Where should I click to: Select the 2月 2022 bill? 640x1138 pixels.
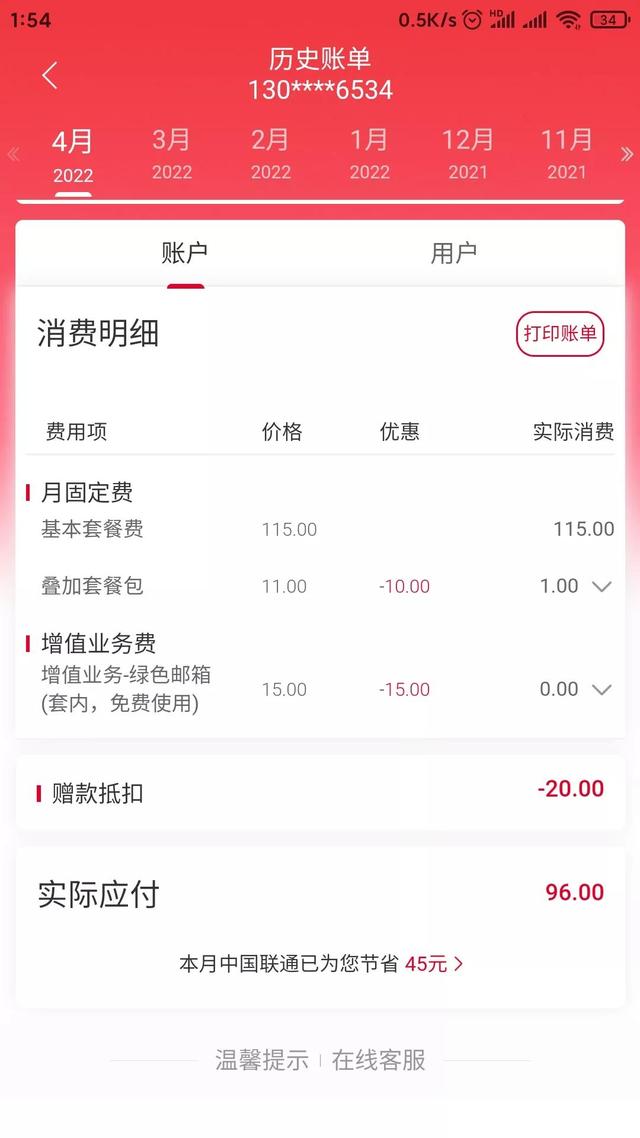tap(270, 154)
